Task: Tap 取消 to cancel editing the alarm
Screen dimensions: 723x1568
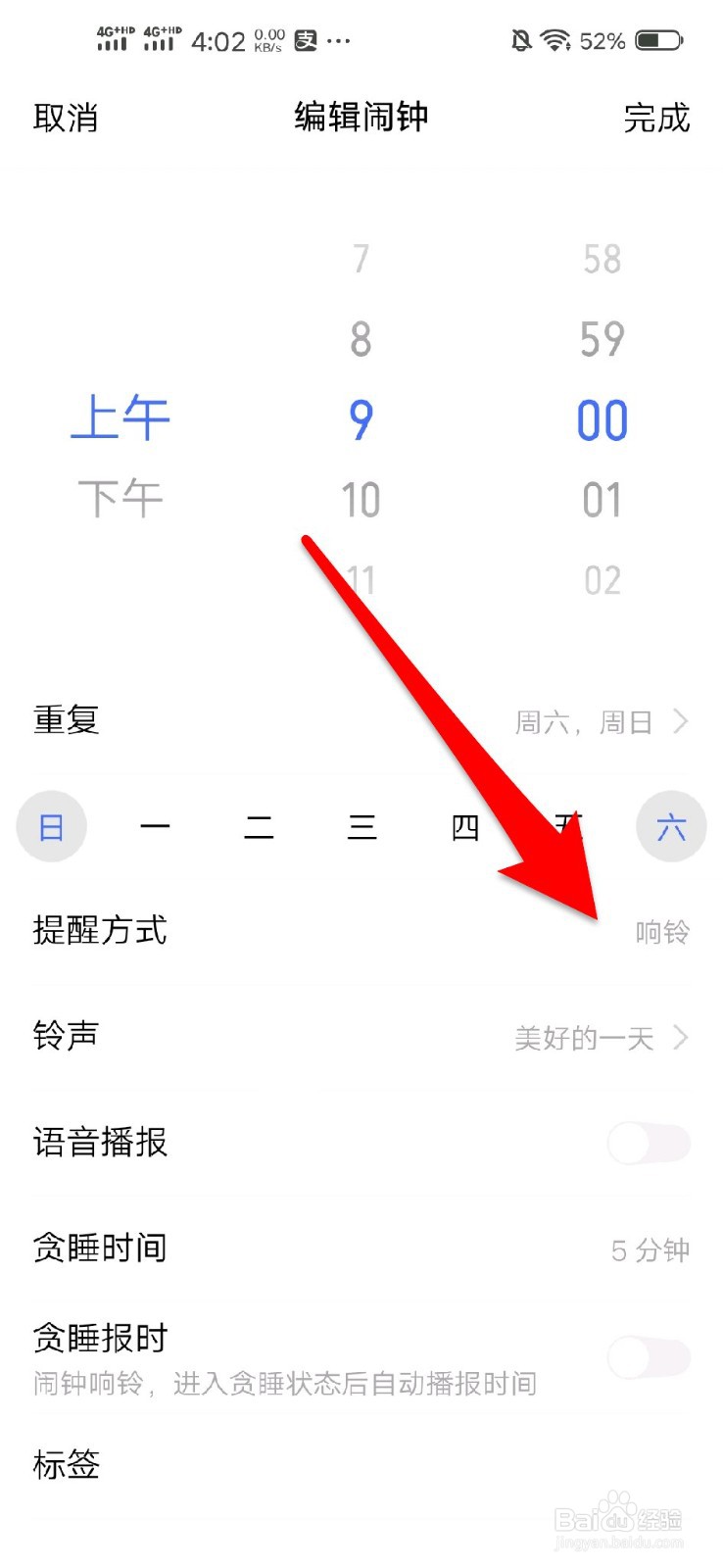Action: [63, 118]
